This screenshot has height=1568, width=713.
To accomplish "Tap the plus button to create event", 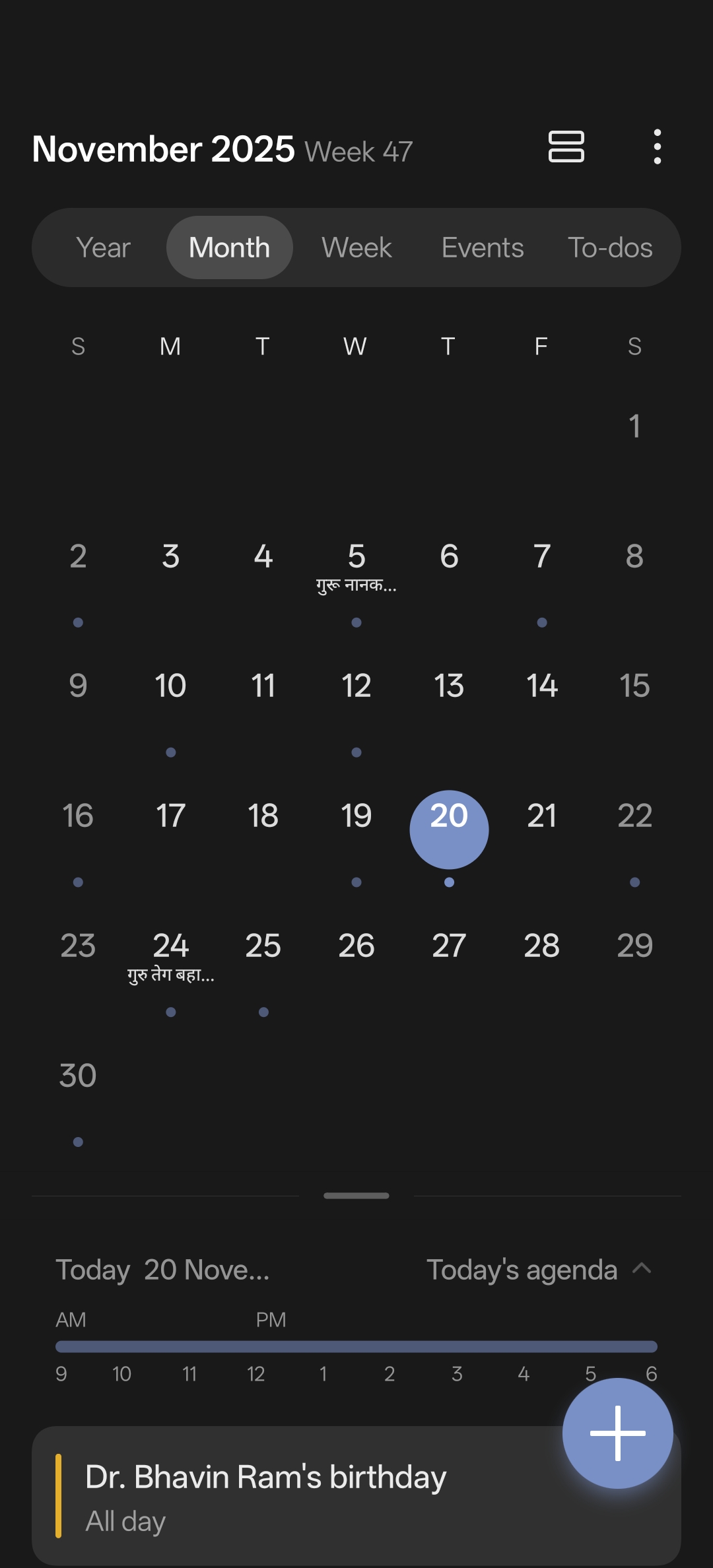I will [617, 1433].
